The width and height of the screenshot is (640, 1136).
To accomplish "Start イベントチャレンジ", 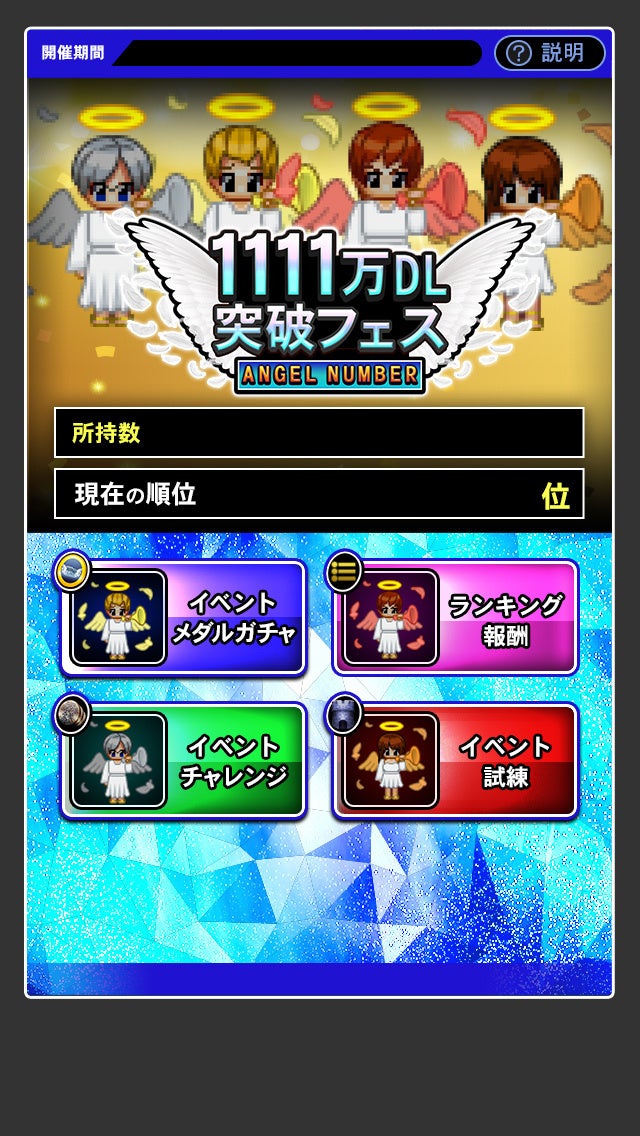I will 184,761.
